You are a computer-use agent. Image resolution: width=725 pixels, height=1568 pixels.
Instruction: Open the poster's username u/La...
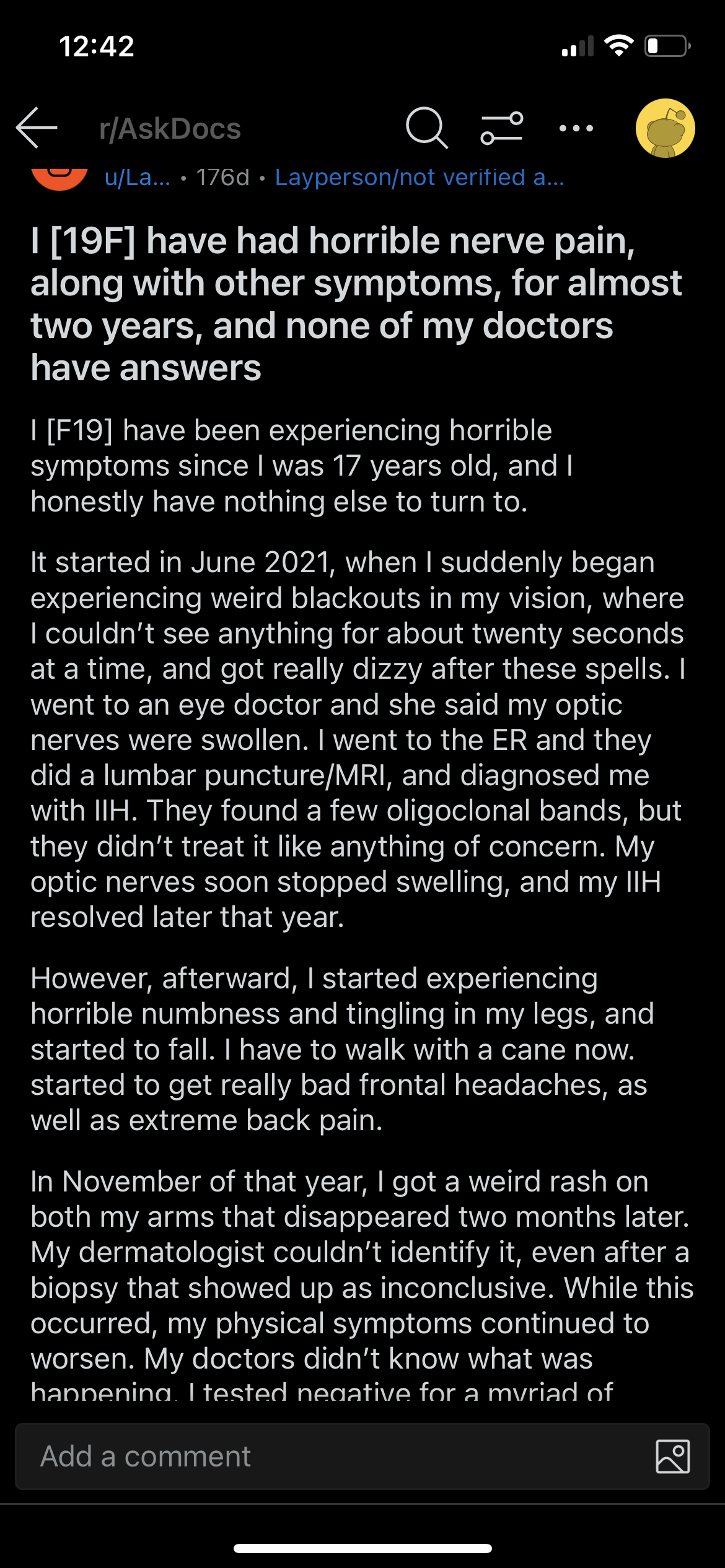pyautogui.click(x=138, y=178)
